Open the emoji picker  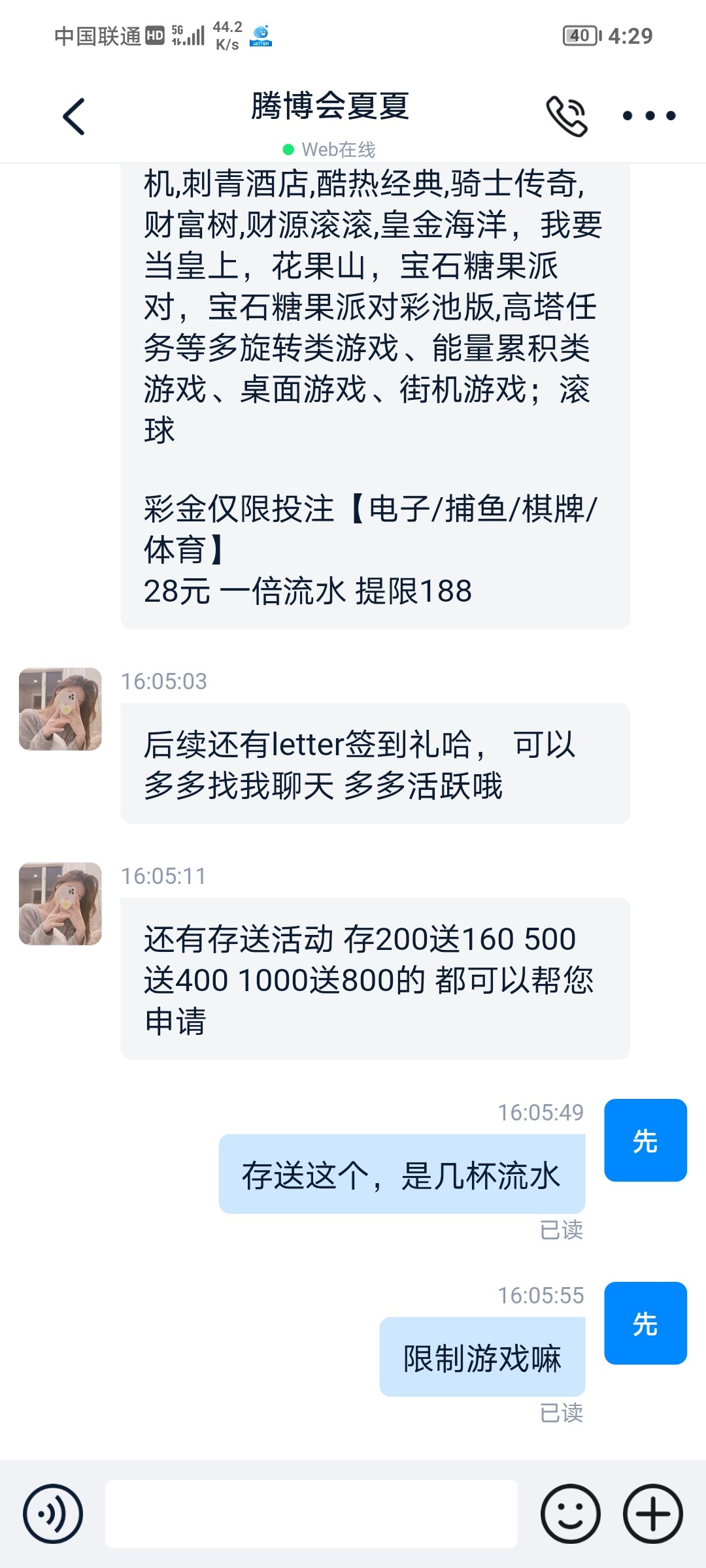[570, 1513]
